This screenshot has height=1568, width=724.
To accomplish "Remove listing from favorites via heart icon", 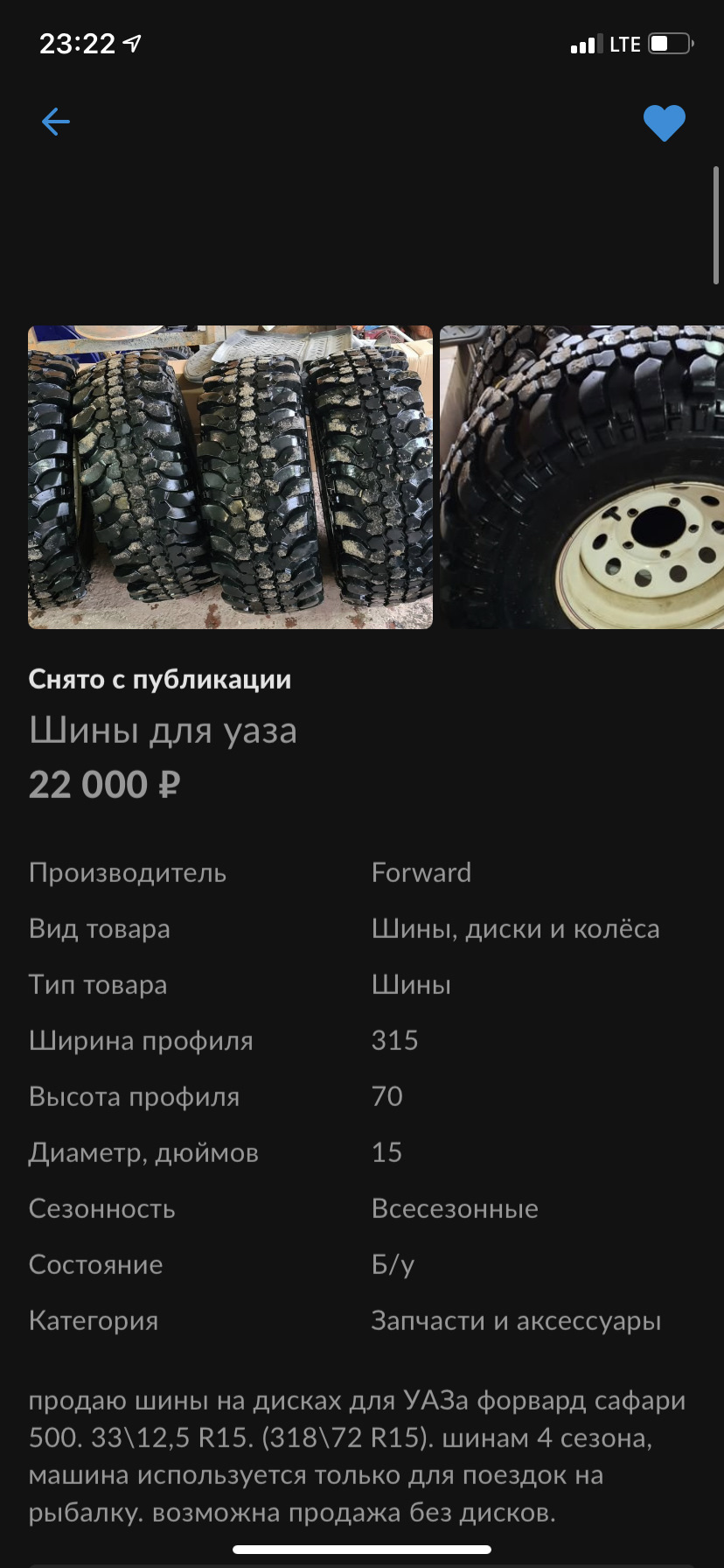I will [x=665, y=123].
